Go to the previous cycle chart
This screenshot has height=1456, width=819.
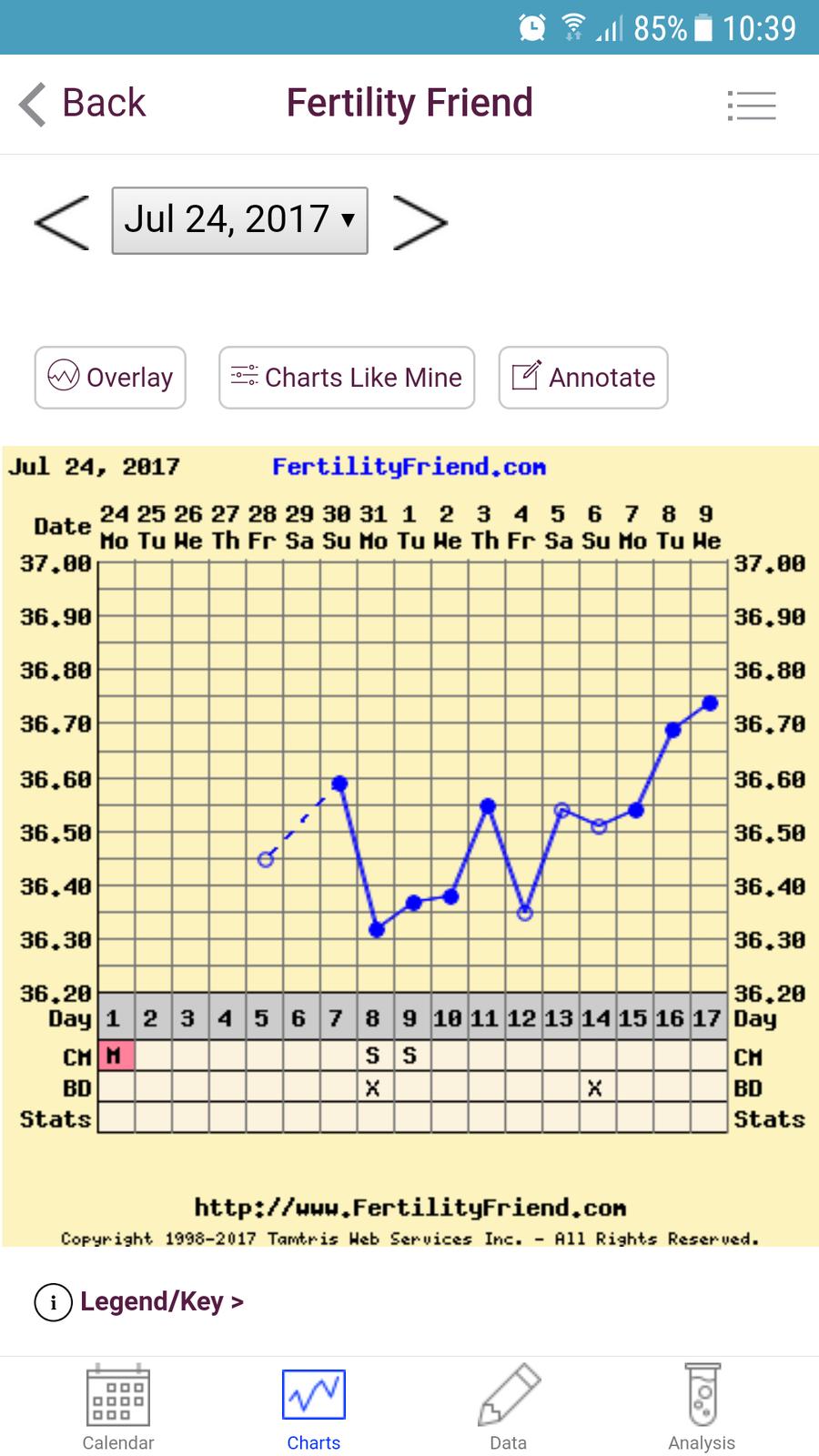coord(62,222)
